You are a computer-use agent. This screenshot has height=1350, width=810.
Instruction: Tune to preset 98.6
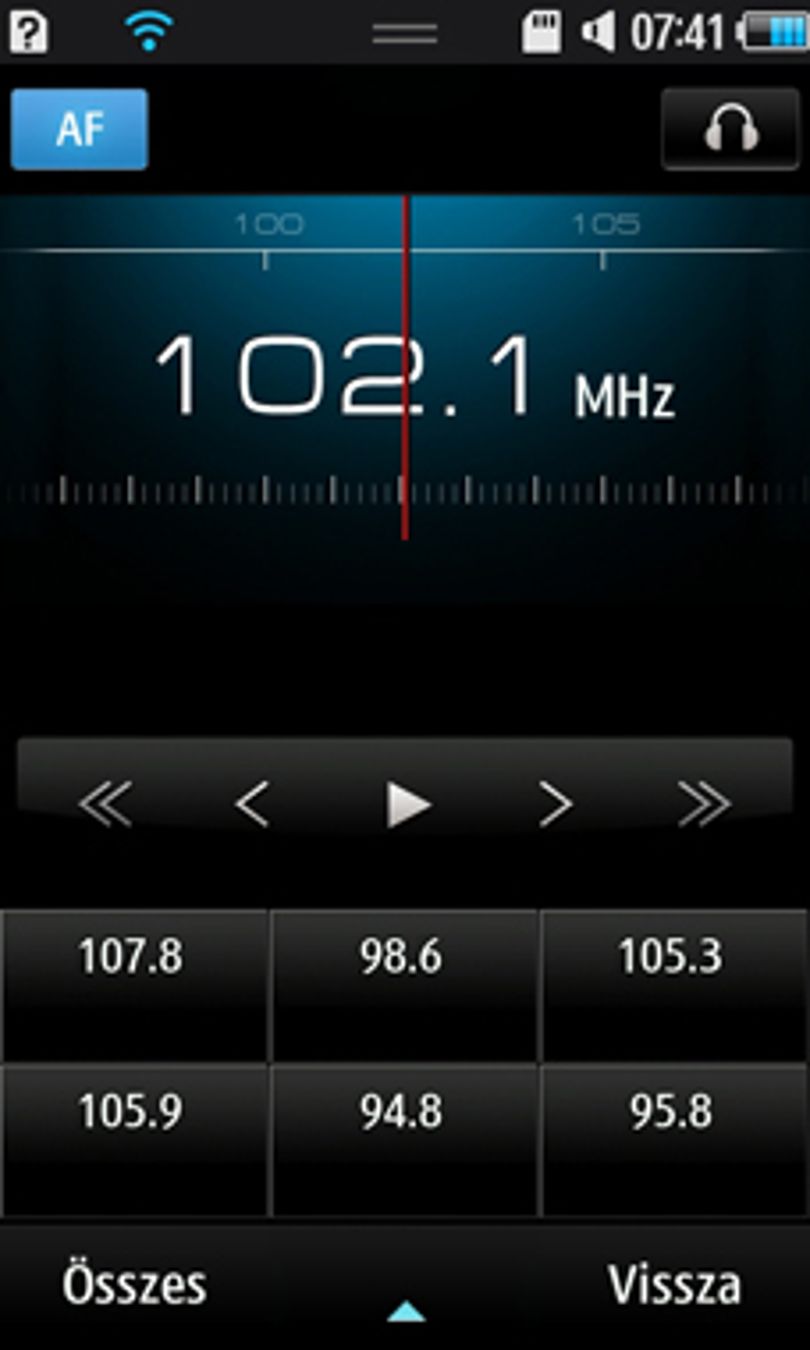(x=404, y=986)
